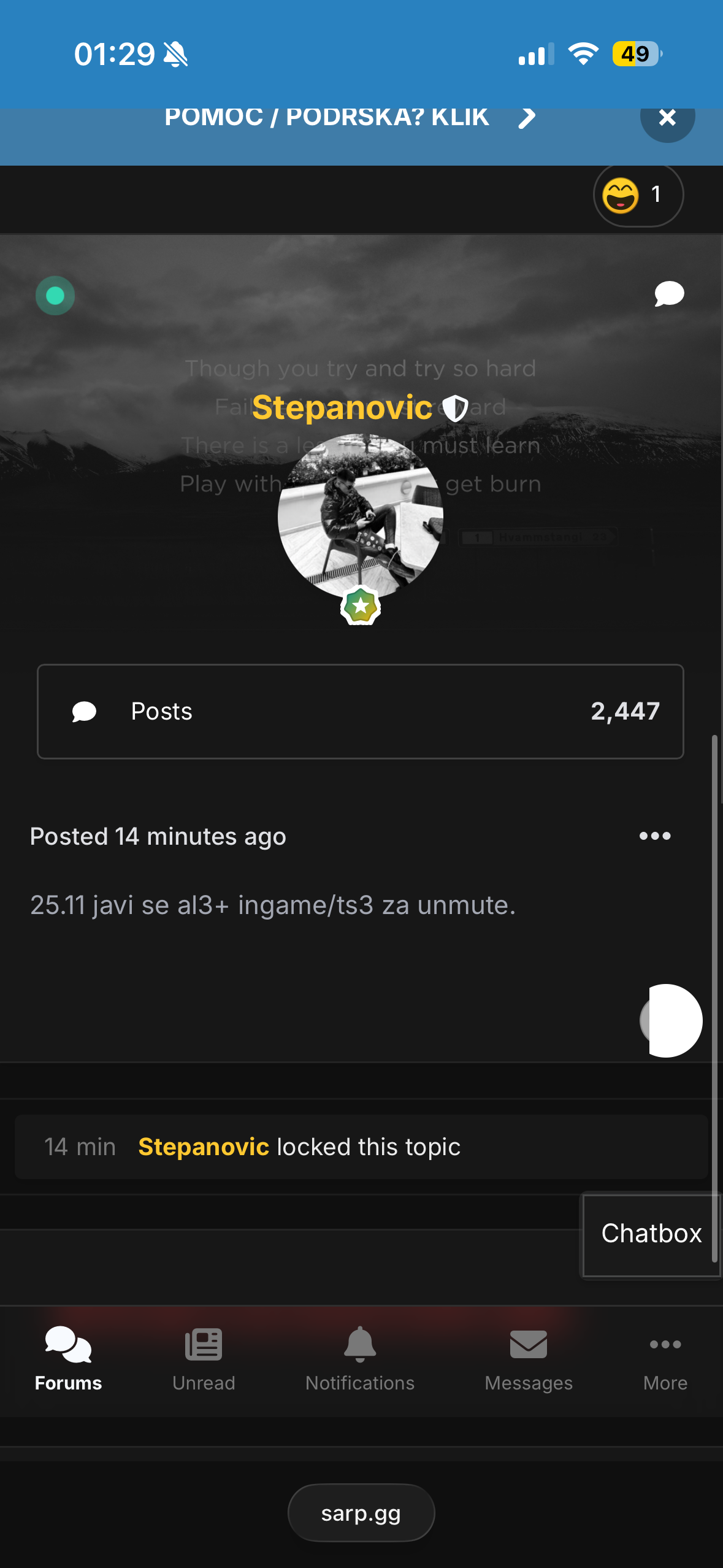Viewport: 723px width, 1568px height.
Task: Tap Stepanovic's name in the locked topic notice
Action: (x=204, y=1147)
